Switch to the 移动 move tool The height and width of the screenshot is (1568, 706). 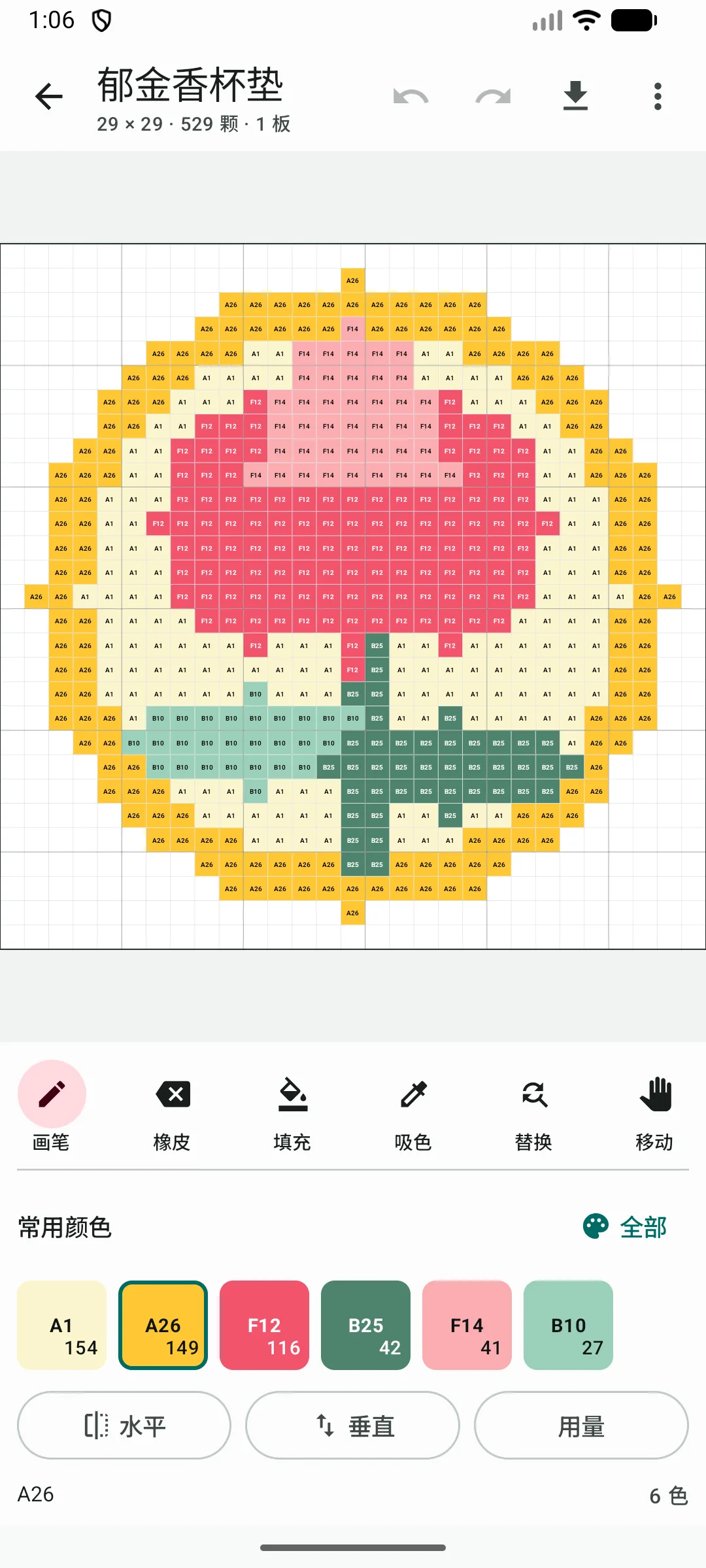tap(655, 1107)
